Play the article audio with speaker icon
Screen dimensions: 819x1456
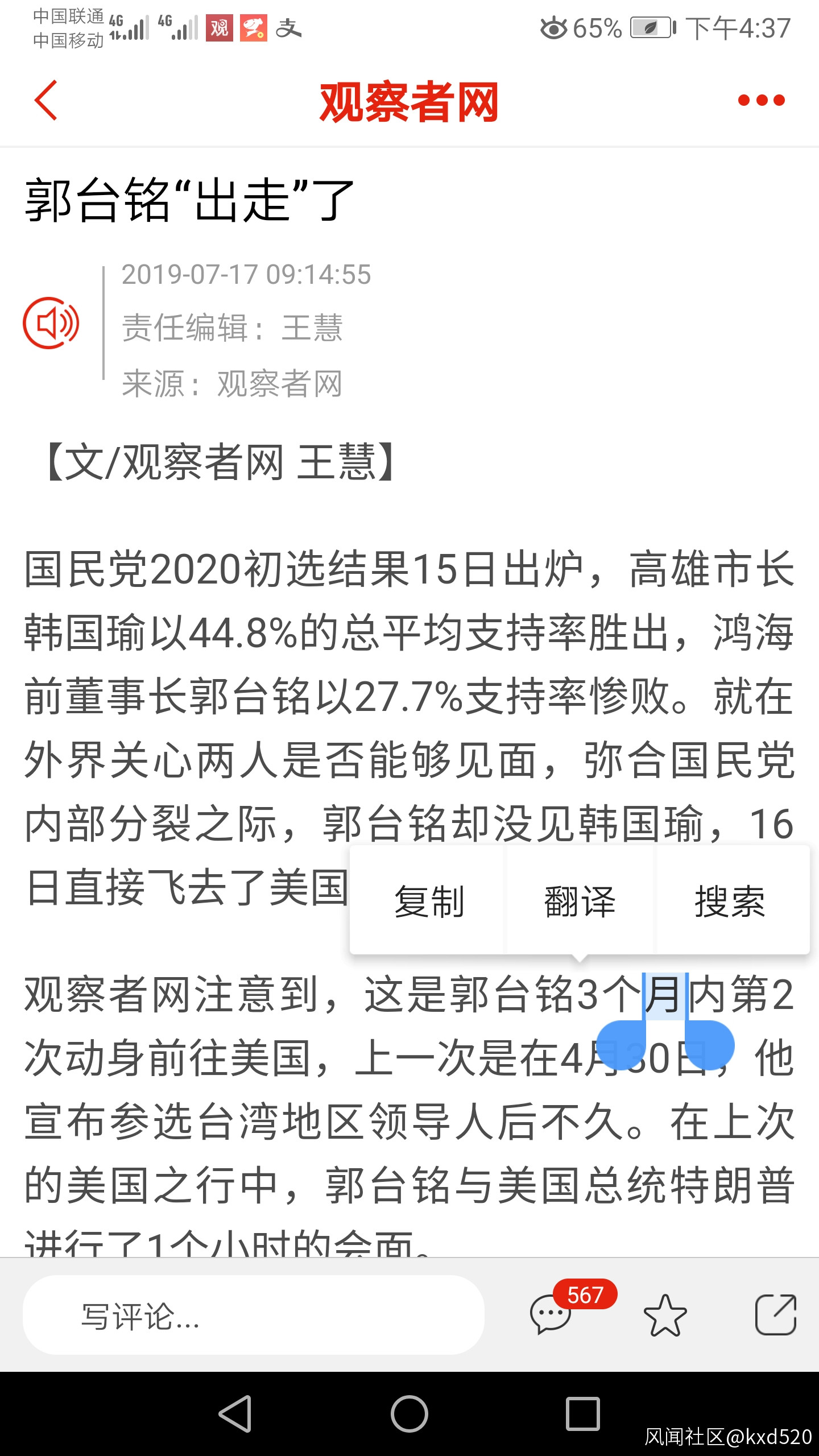click(51, 323)
